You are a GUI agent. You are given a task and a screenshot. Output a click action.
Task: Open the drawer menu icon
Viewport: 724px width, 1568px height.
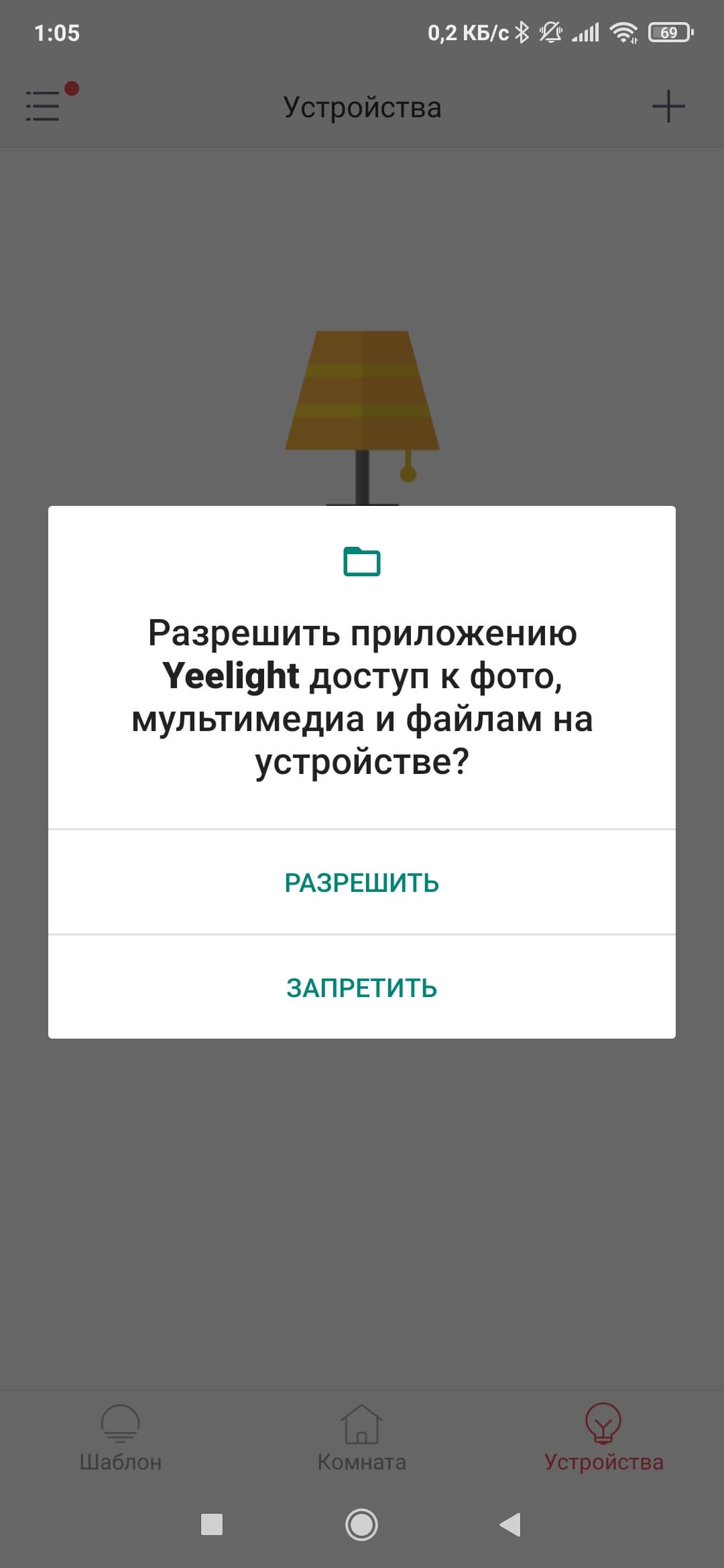point(44,106)
